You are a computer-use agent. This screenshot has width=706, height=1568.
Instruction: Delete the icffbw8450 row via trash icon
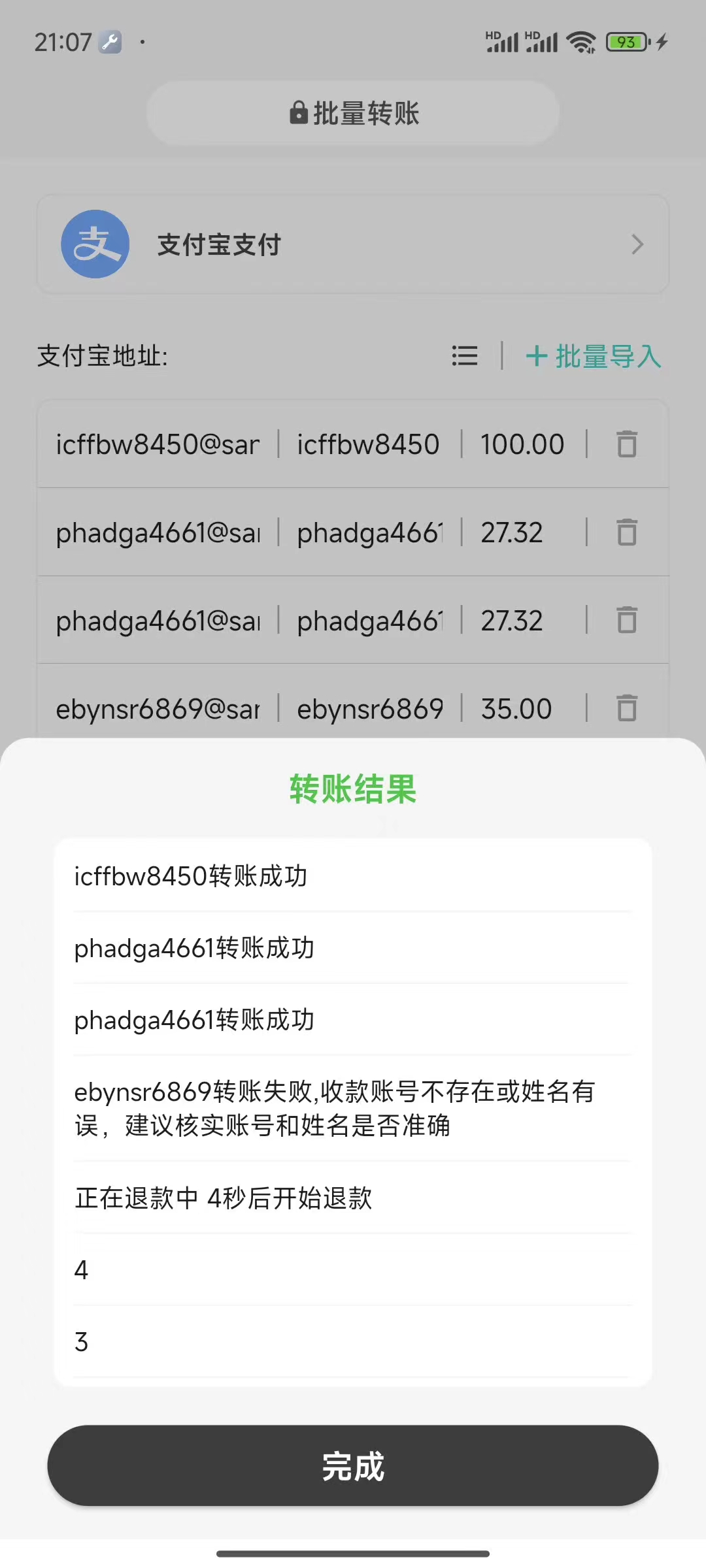626,444
